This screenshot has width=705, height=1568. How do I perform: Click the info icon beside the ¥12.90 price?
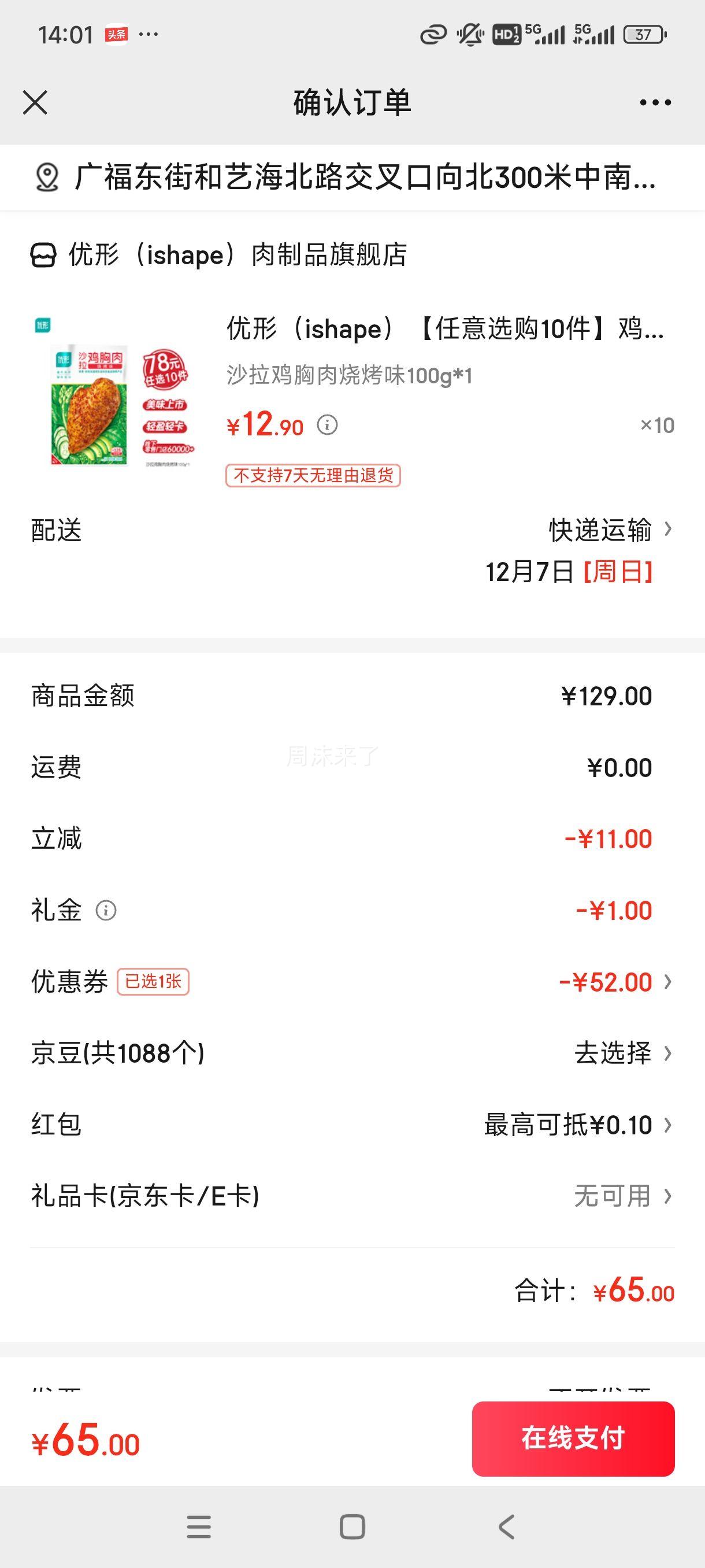pos(328,425)
